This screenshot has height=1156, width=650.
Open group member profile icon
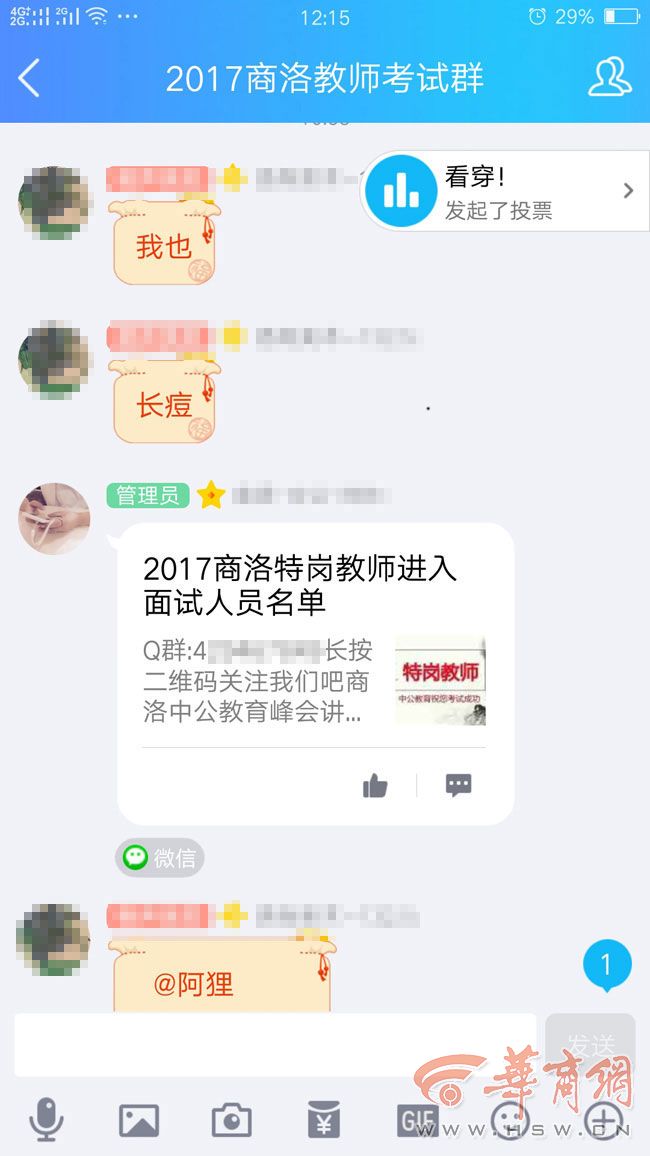[609, 78]
